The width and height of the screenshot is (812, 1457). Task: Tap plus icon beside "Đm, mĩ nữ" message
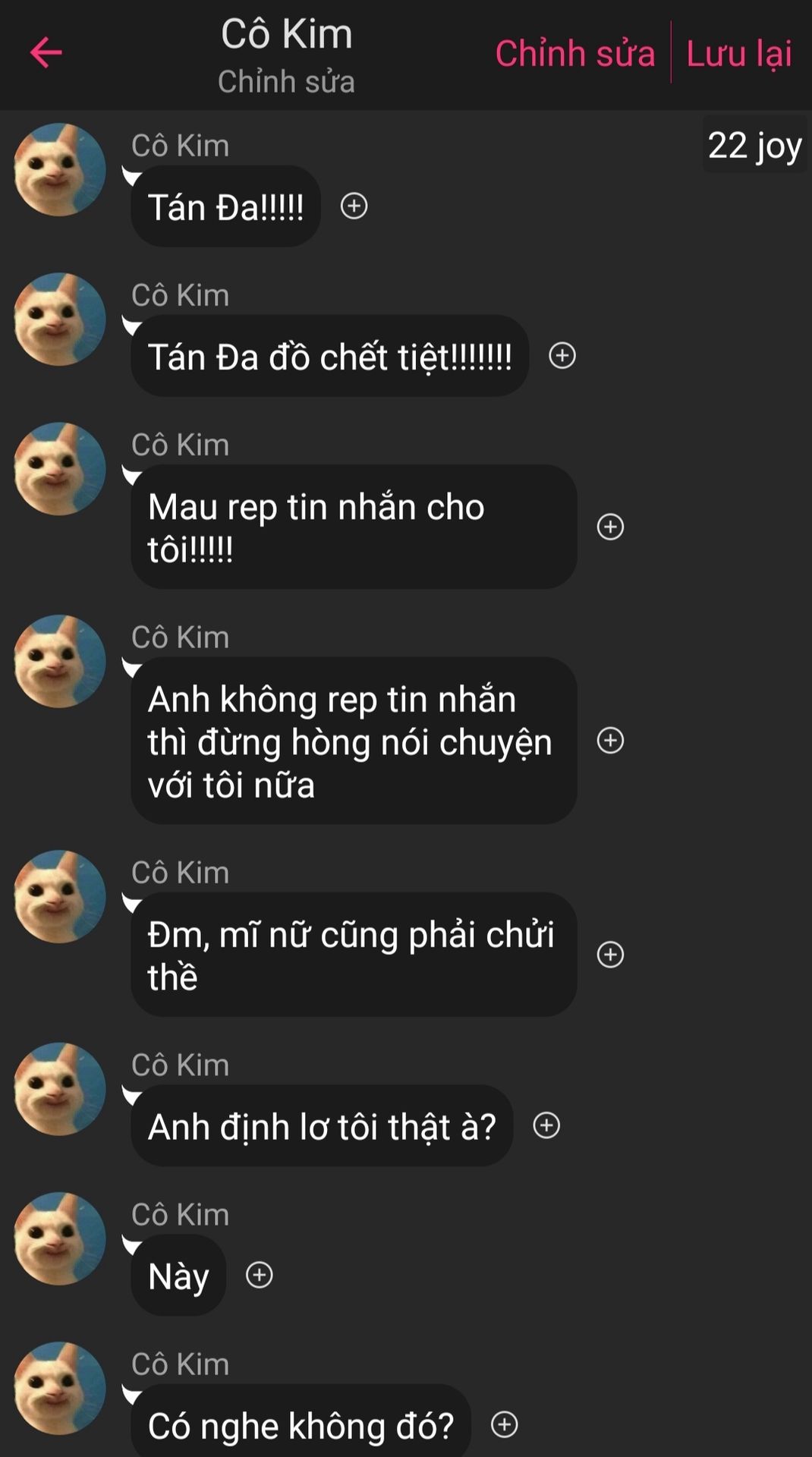coord(610,954)
